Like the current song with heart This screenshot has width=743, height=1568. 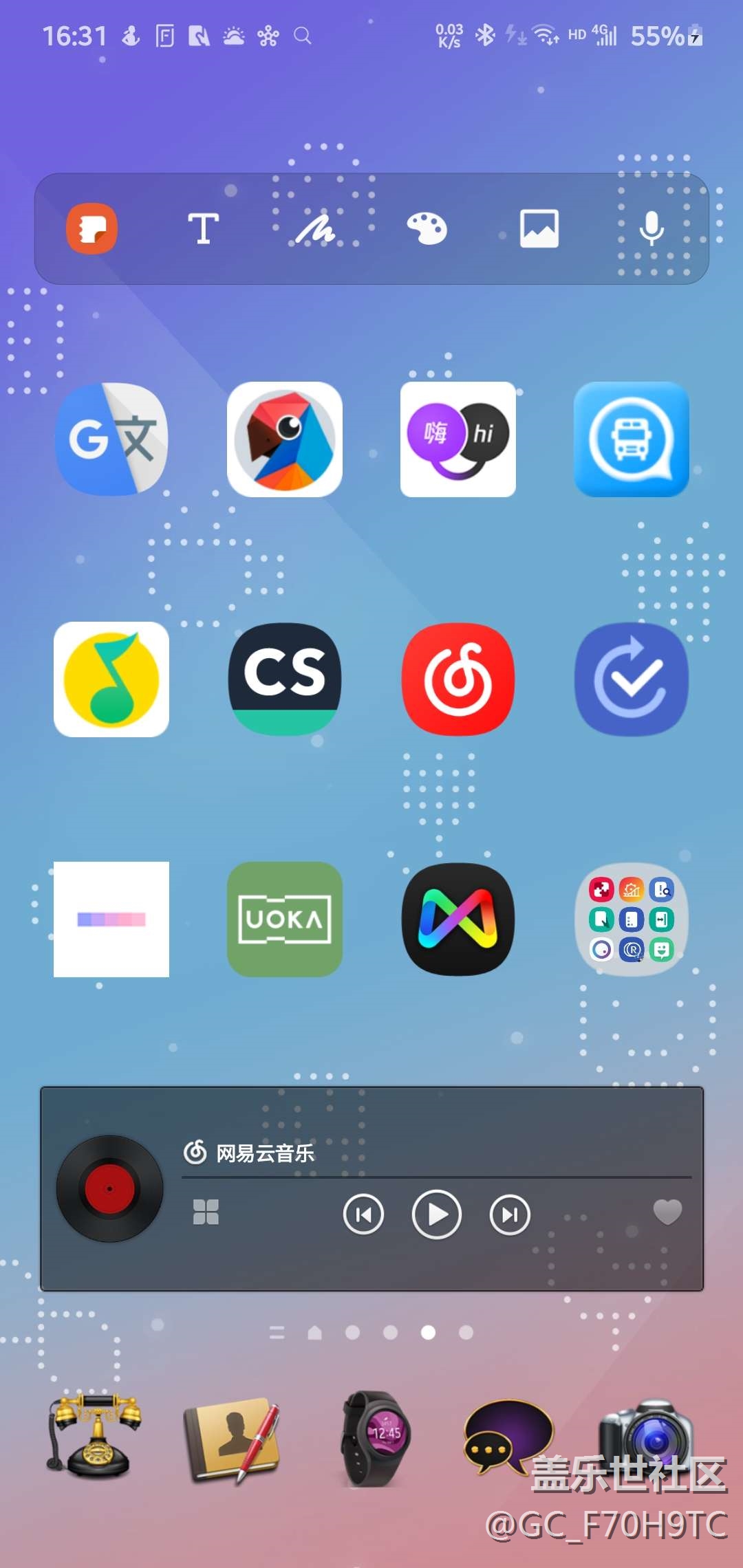(x=667, y=1212)
